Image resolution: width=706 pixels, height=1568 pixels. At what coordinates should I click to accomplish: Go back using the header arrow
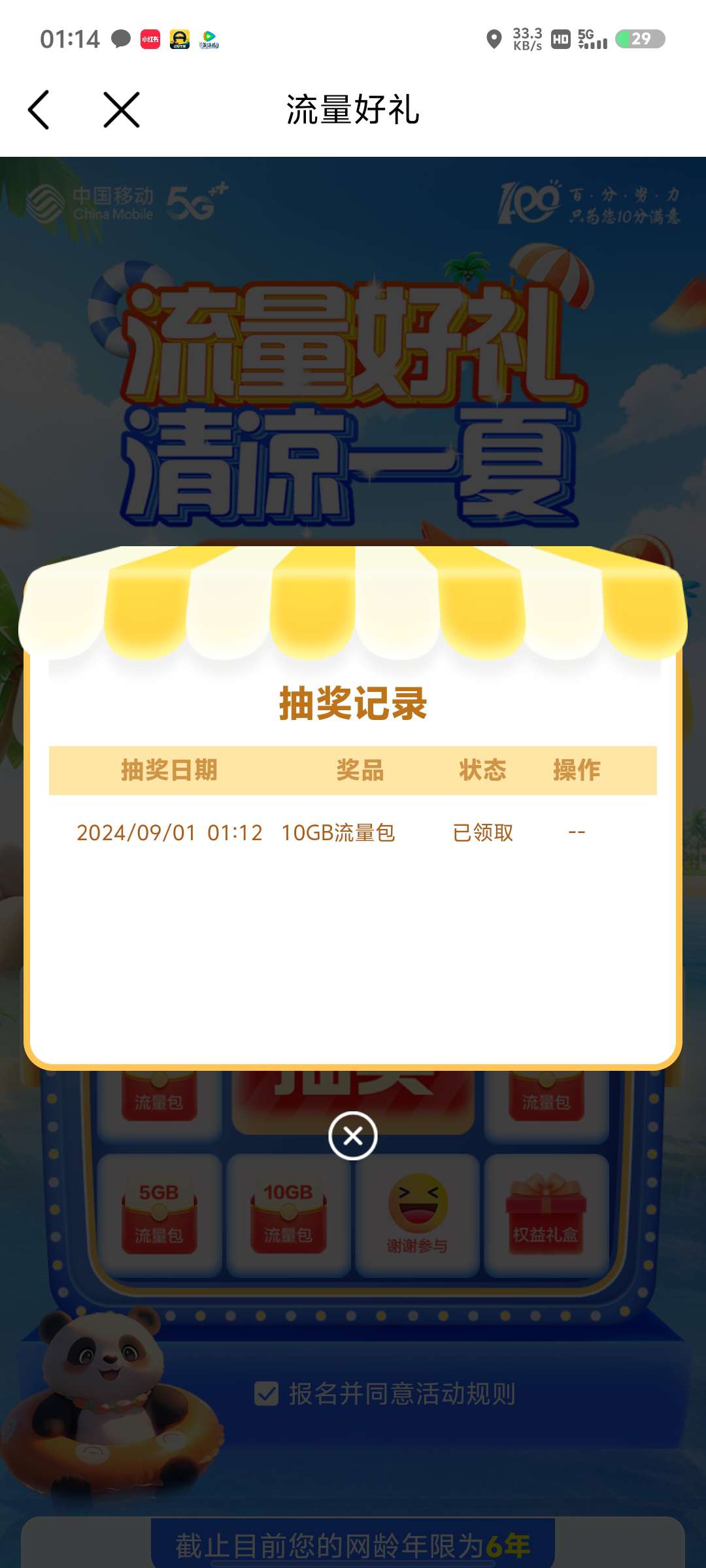(39, 110)
